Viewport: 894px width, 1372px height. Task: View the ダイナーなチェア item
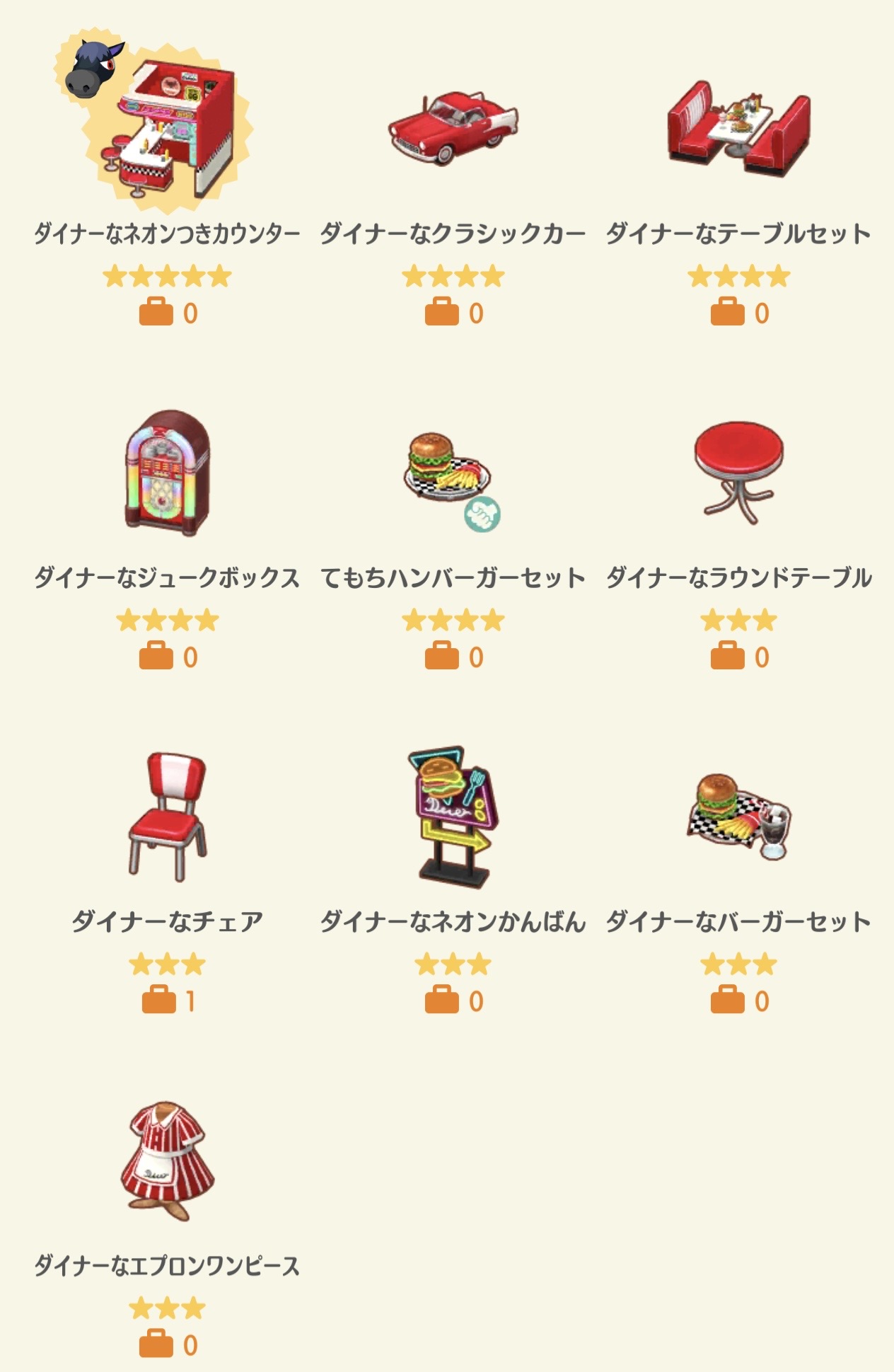coord(167,817)
